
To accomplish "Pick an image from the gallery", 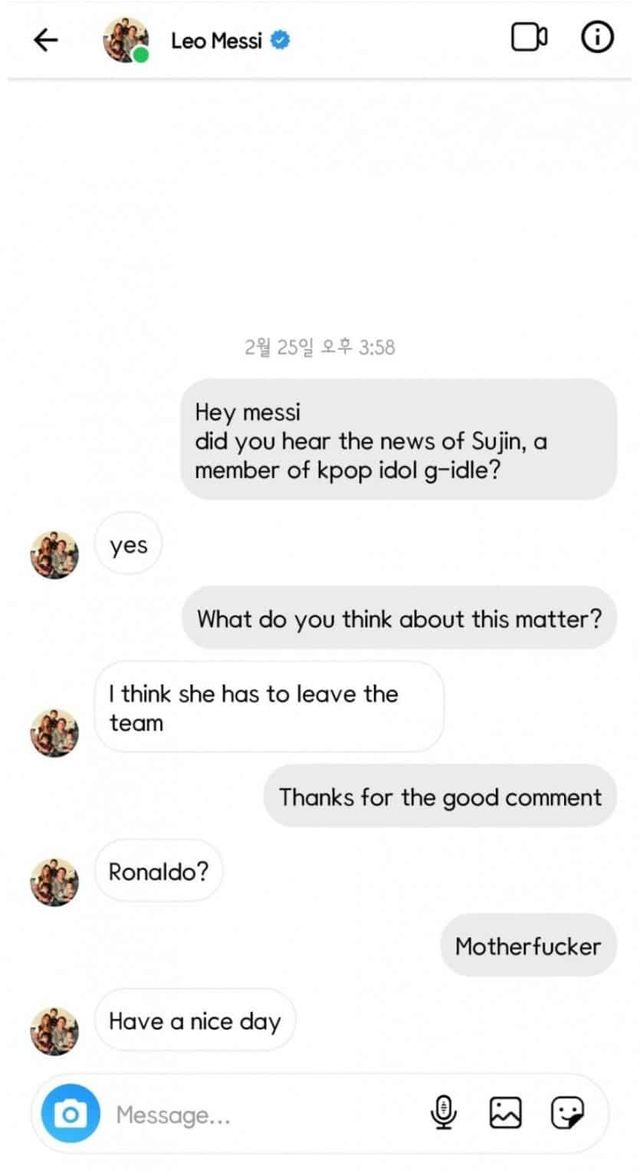I will pos(505,1112).
